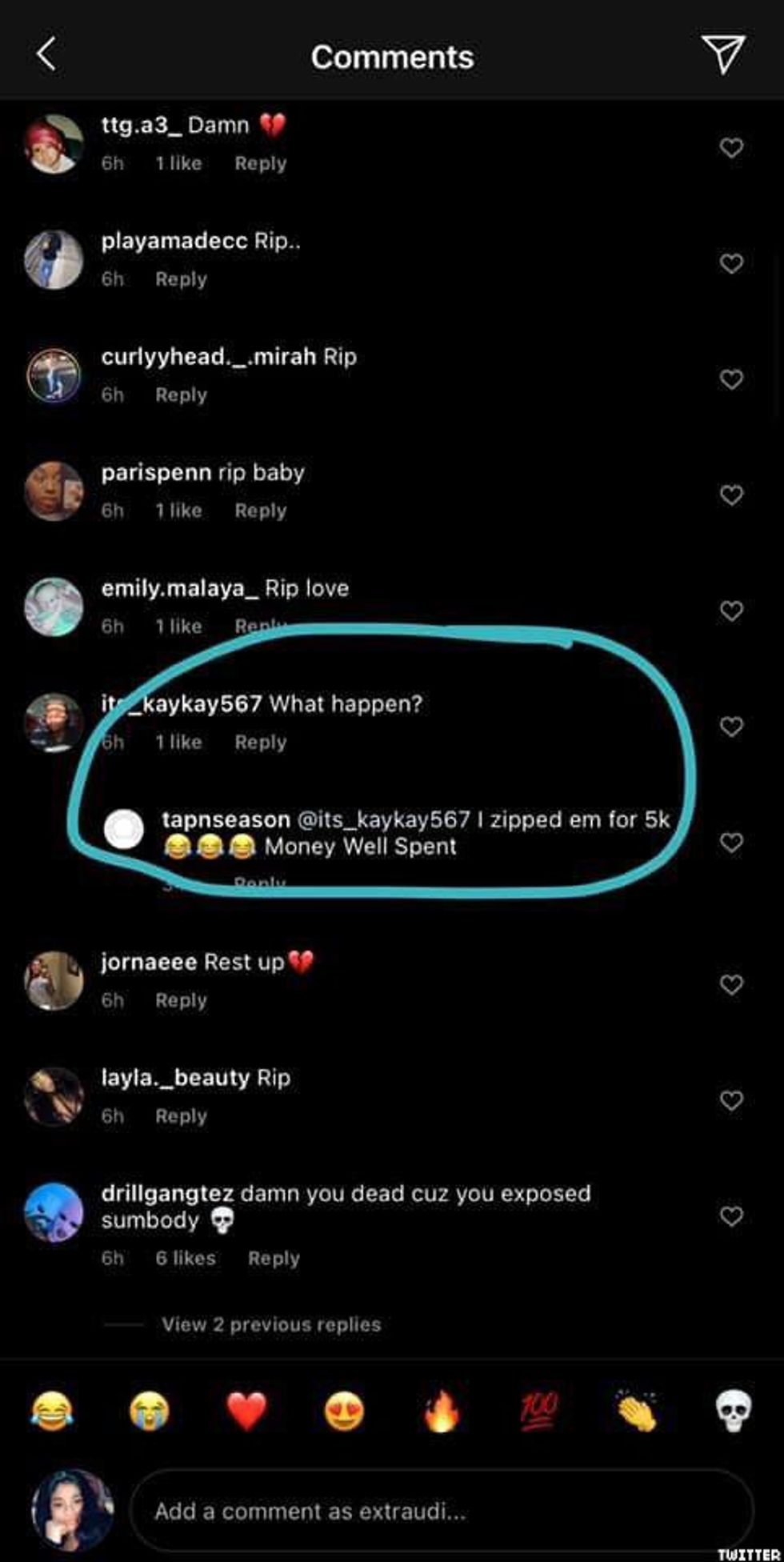Share post via direct message icon
Viewport: 784px width, 1562px height.
coord(723,54)
